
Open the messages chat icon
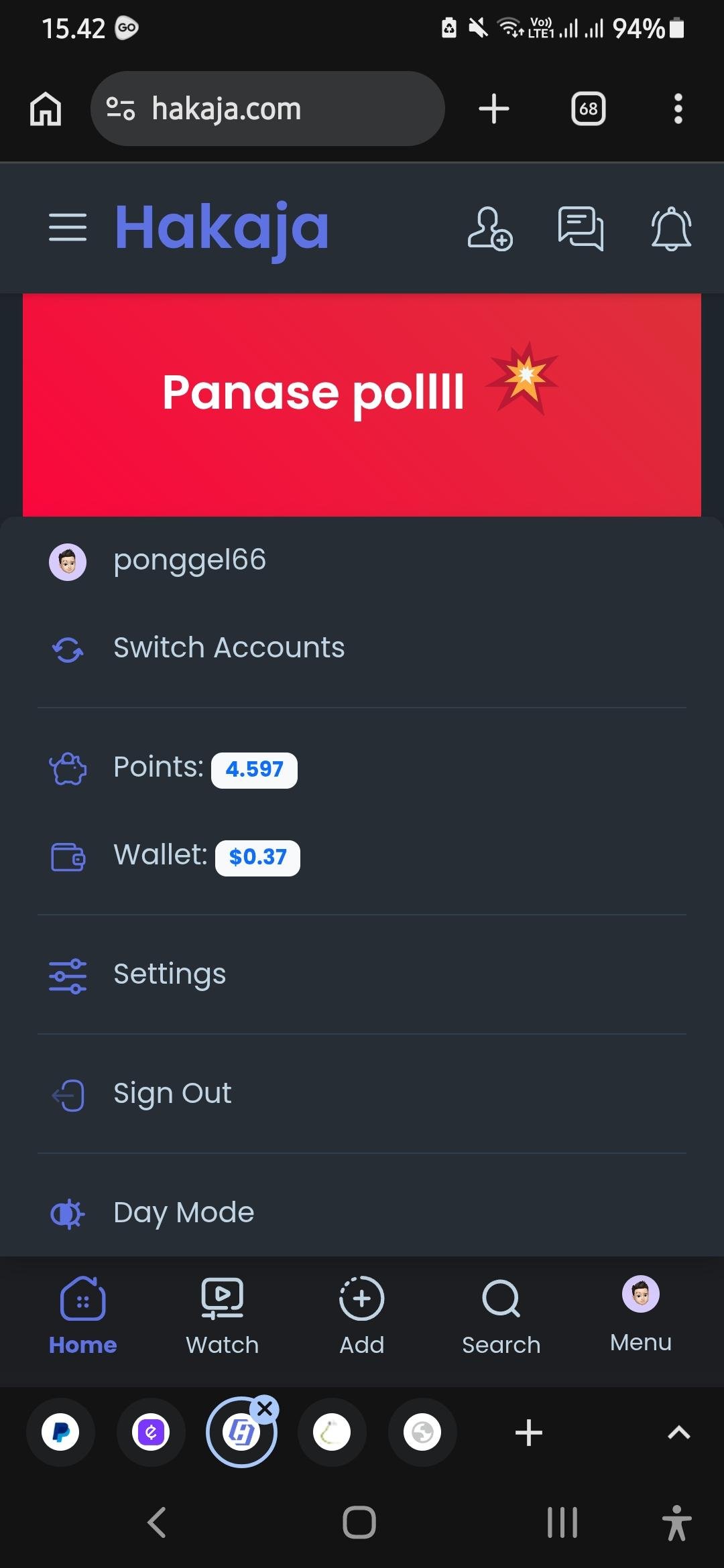(581, 228)
